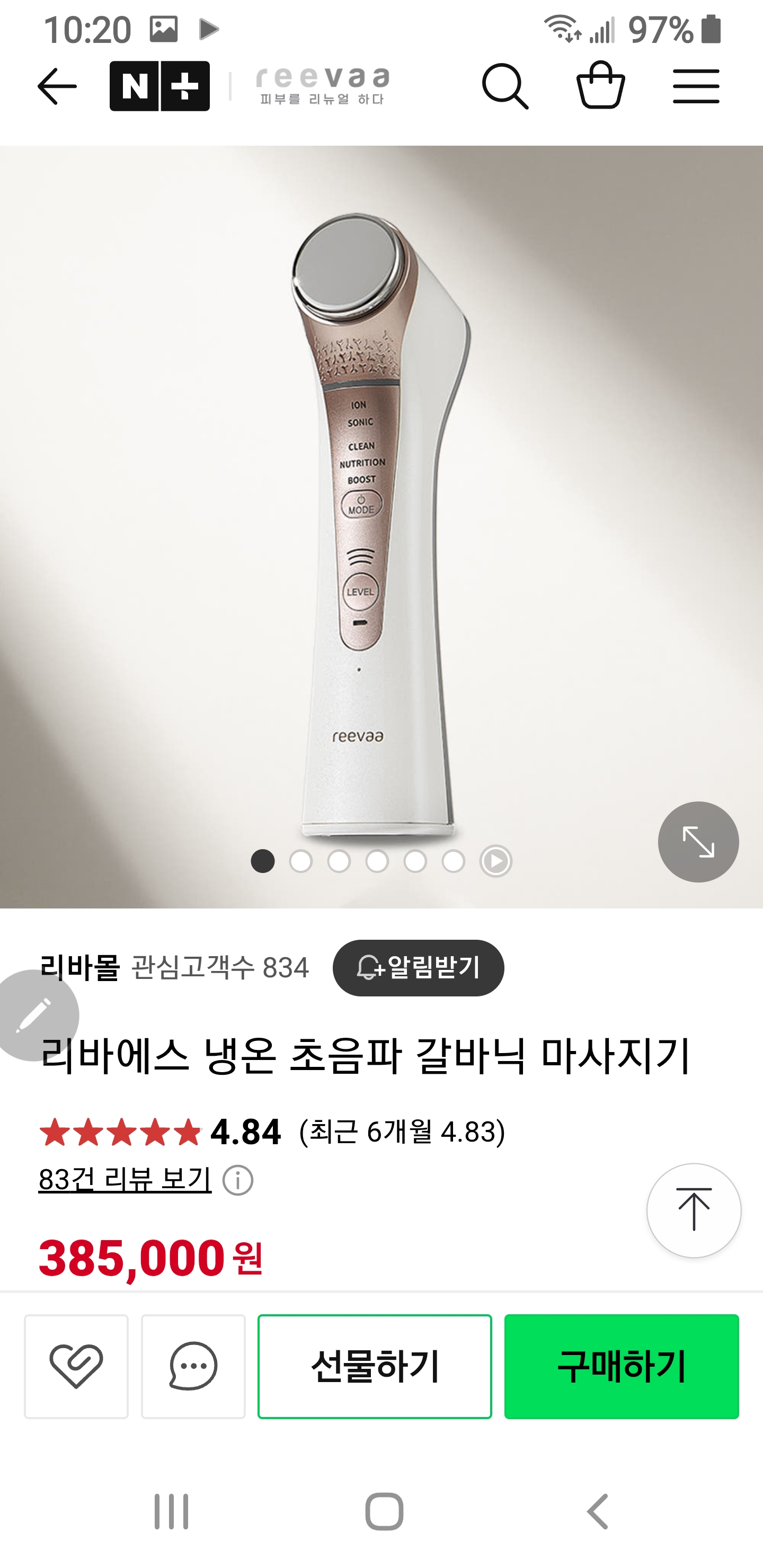Tap 알림받기 to get store alerts
Image resolution: width=763 pixels, height=1568 pixels.
click(419, 968)
